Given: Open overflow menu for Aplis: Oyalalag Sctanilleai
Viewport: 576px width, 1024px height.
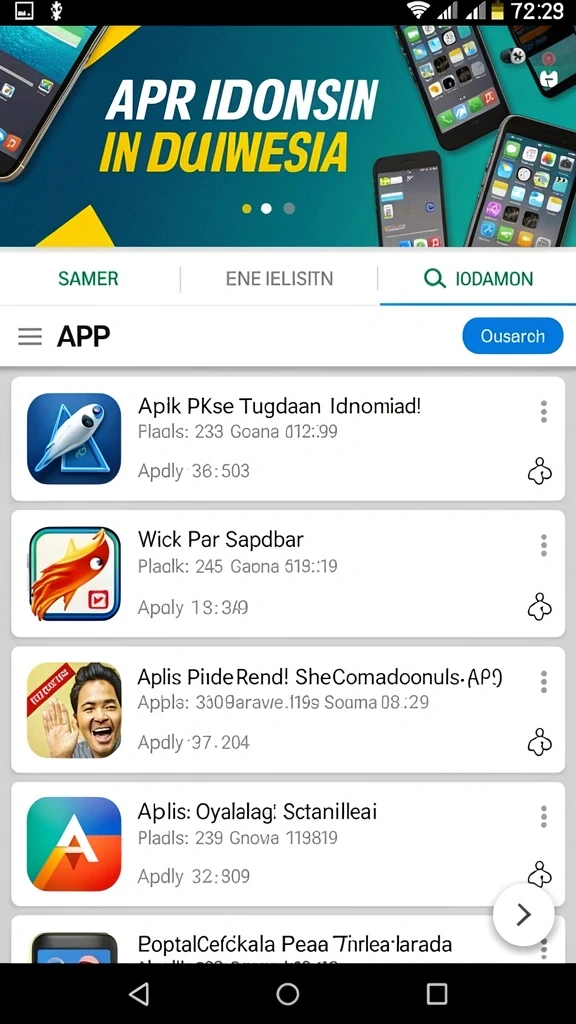Looking at the screenshot, I should [x=543, y=816].
